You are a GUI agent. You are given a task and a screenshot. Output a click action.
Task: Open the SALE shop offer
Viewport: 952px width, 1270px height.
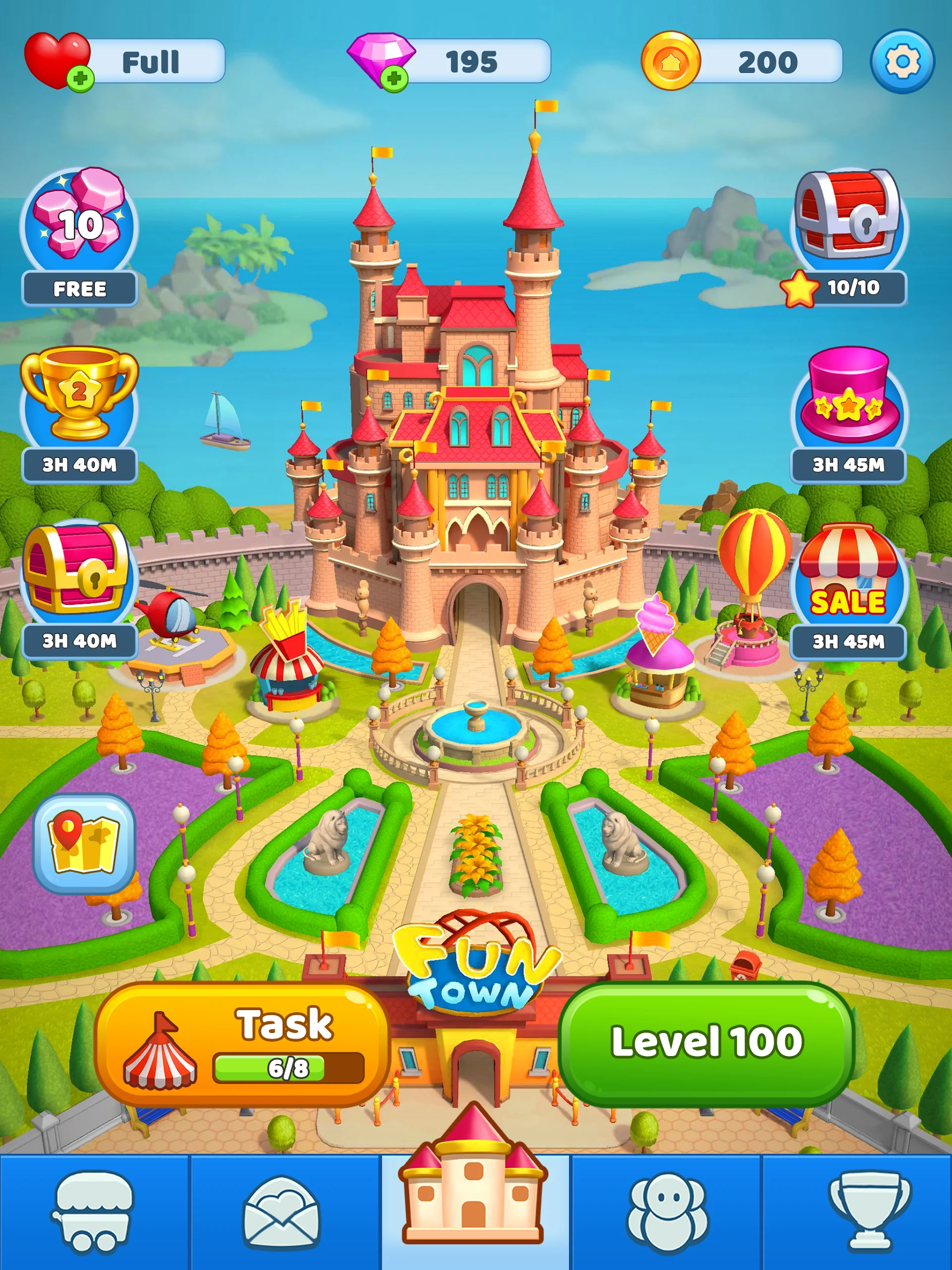point(848,588)
